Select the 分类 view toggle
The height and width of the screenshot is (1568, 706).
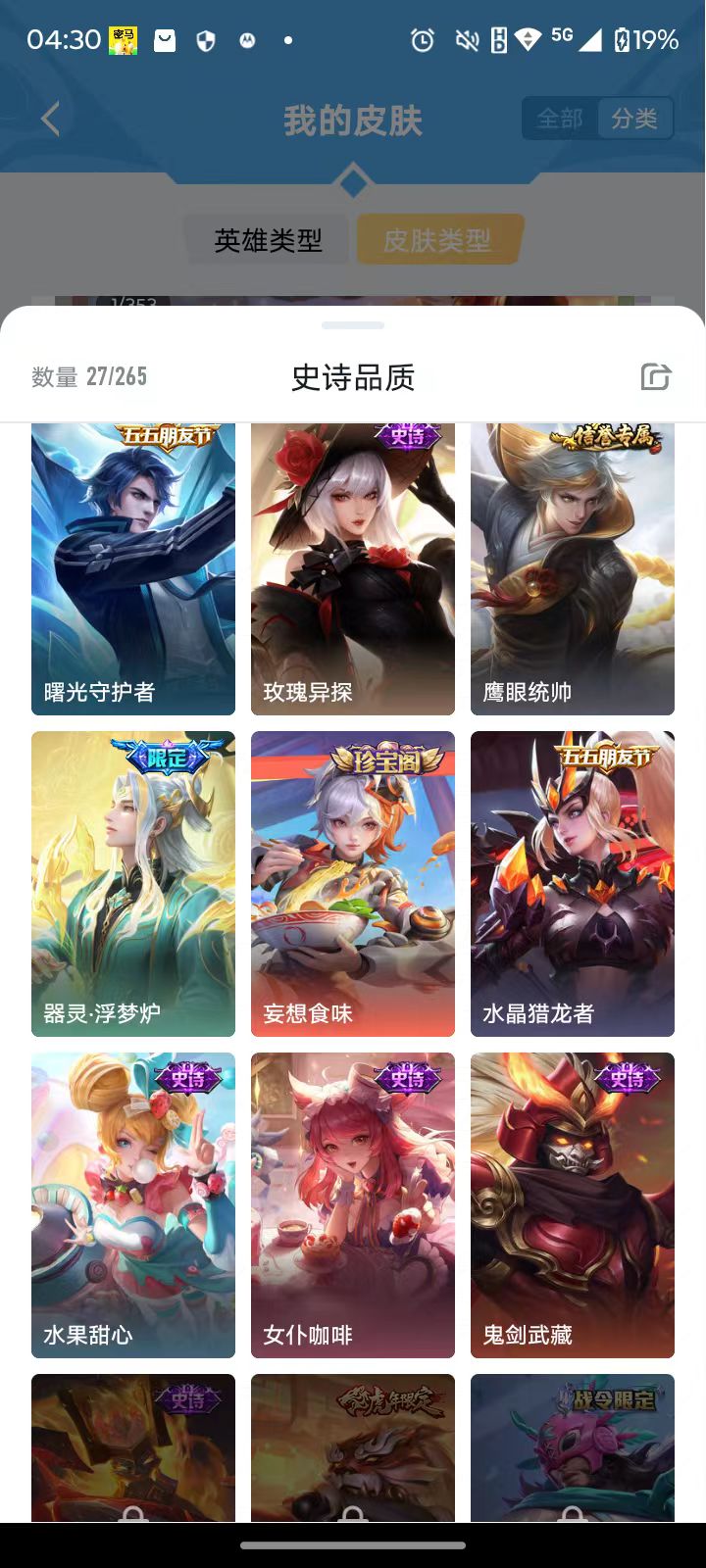[x=634, y=120]
